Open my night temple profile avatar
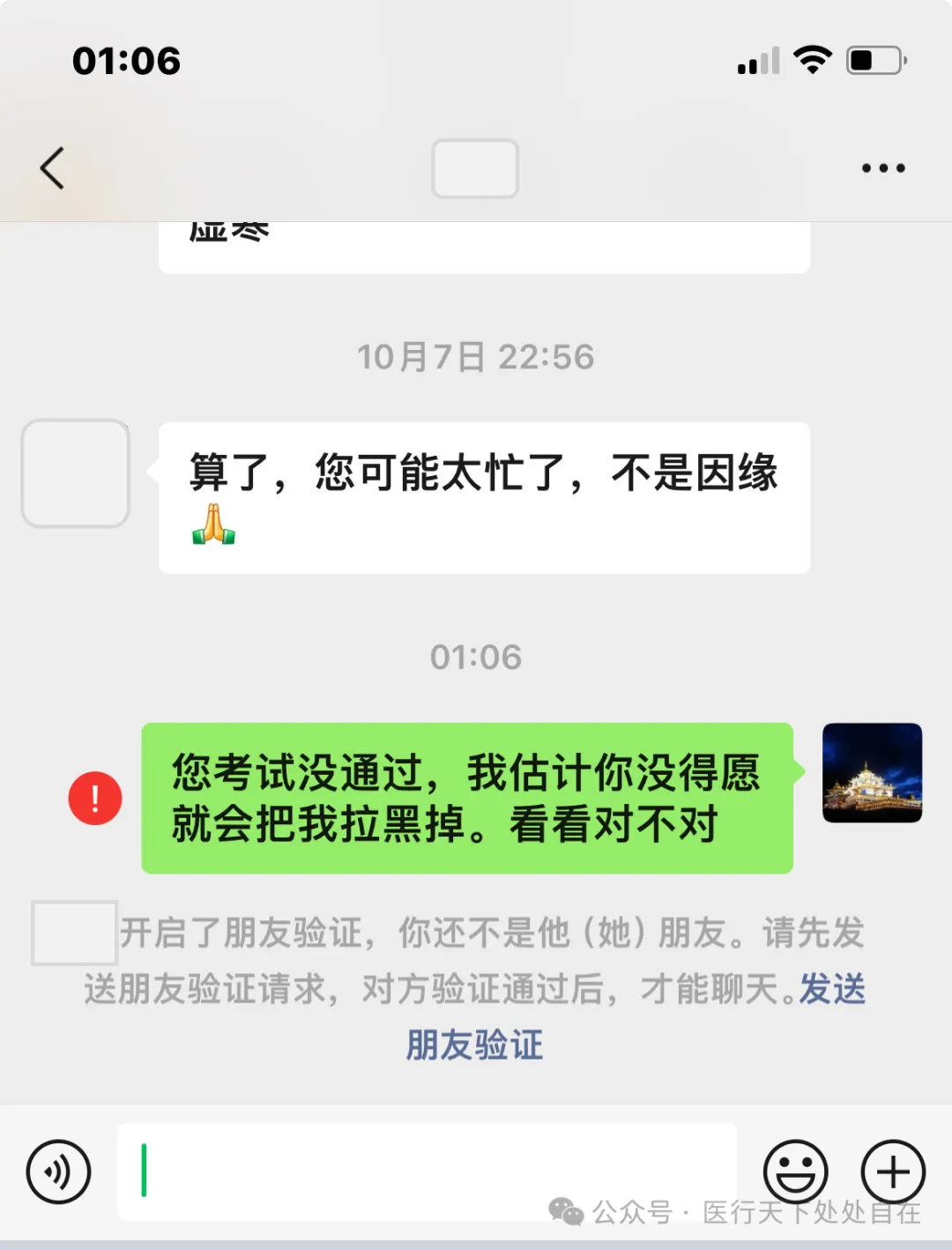952x1250 pixels. click(x=872, y=773)
